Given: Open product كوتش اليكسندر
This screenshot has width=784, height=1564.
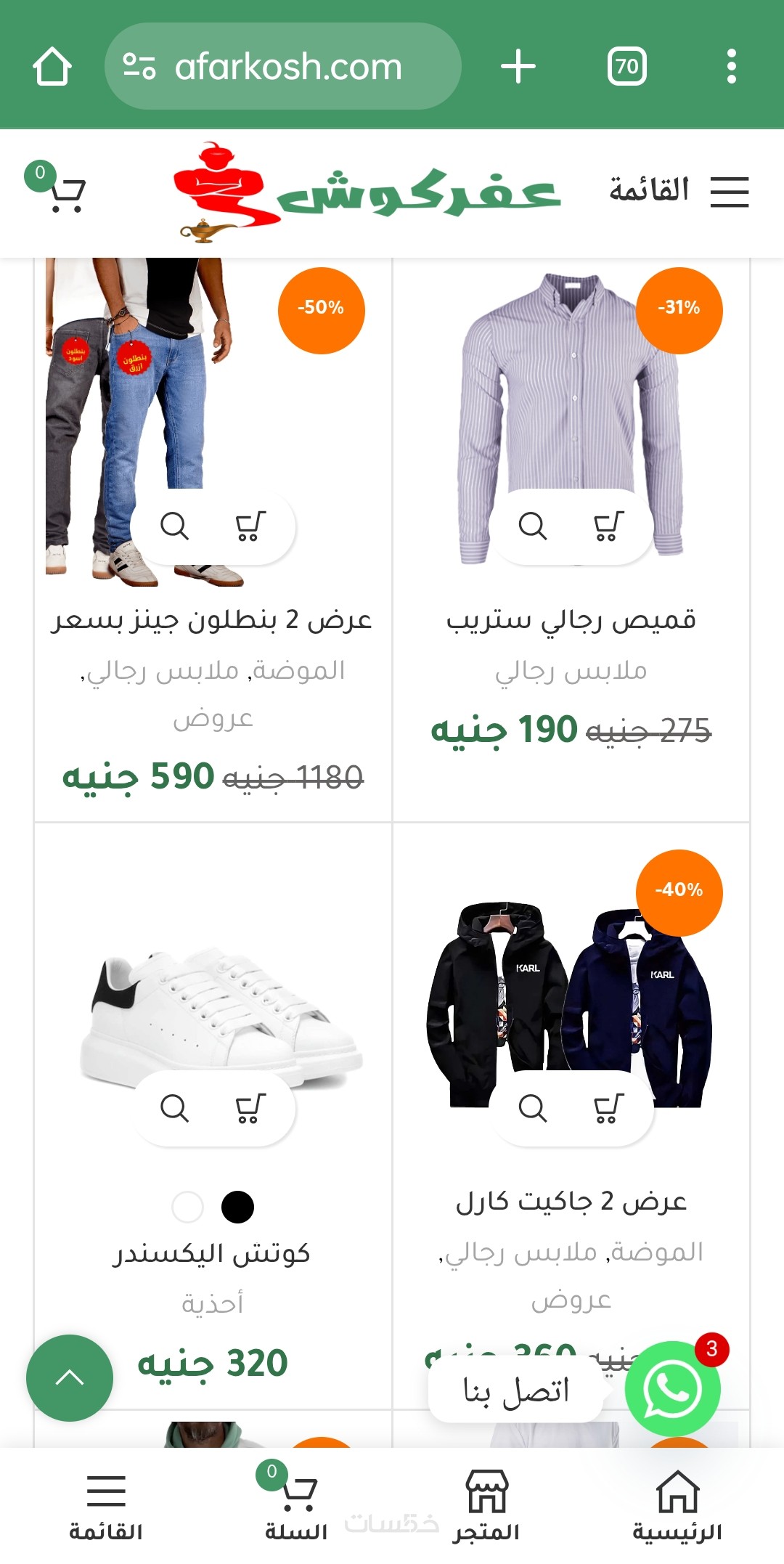Looking at the screenshot, I should [x=212, y=1253].
